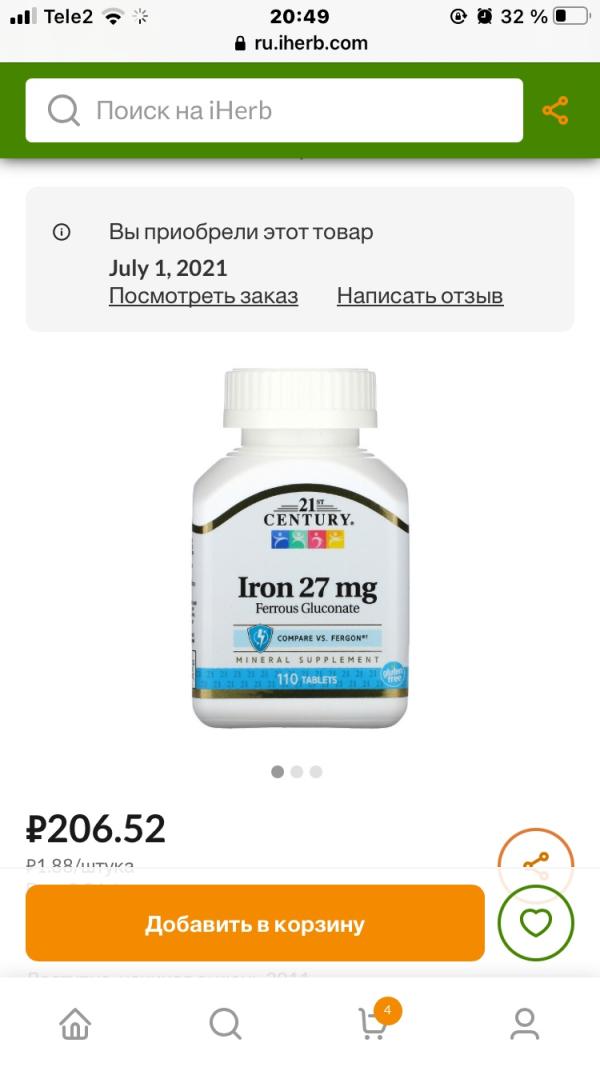Open the account profile tab
The height and width of the screenshot is (1066, 600).
pyautogui.click(x=524, y=1022)
